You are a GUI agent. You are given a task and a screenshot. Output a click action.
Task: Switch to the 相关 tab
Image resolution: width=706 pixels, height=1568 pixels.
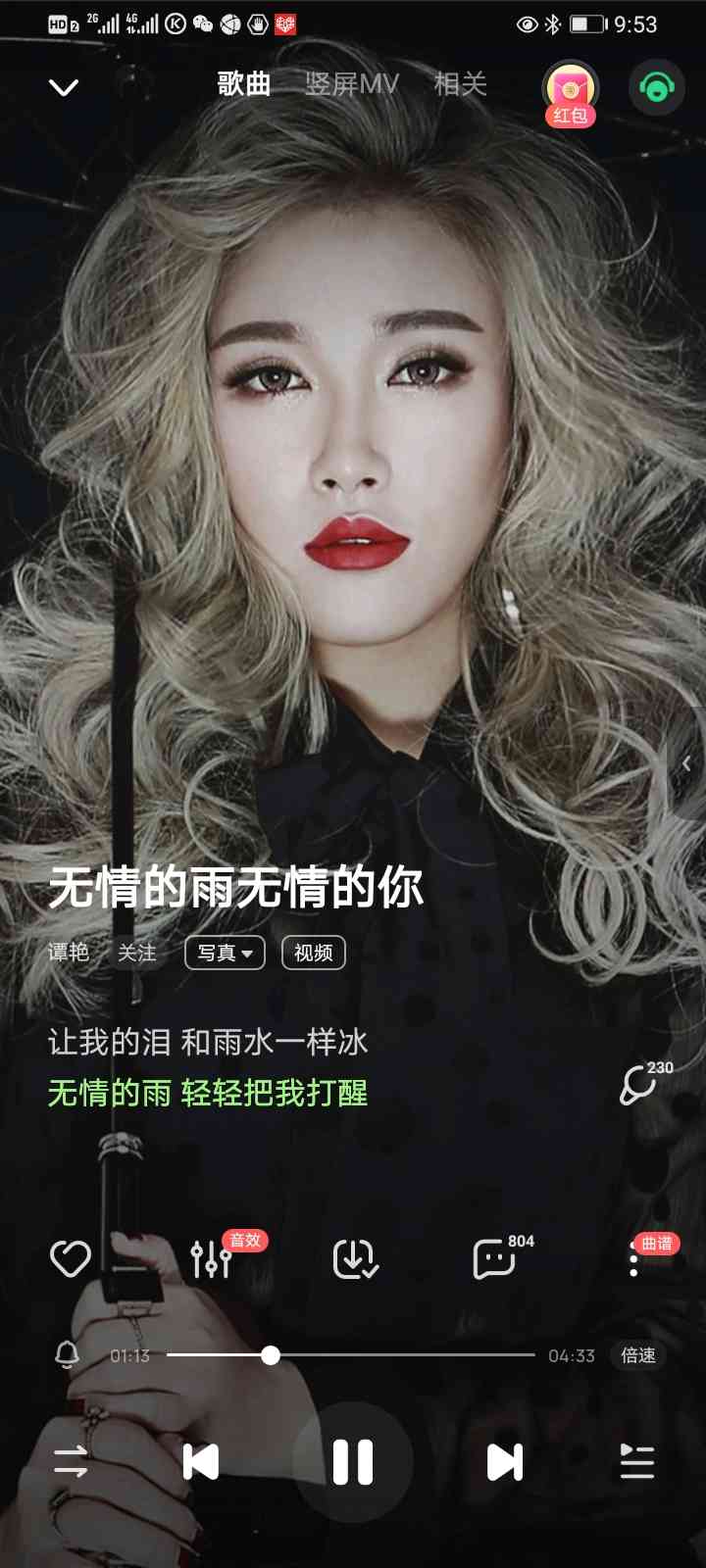[460, 84]
